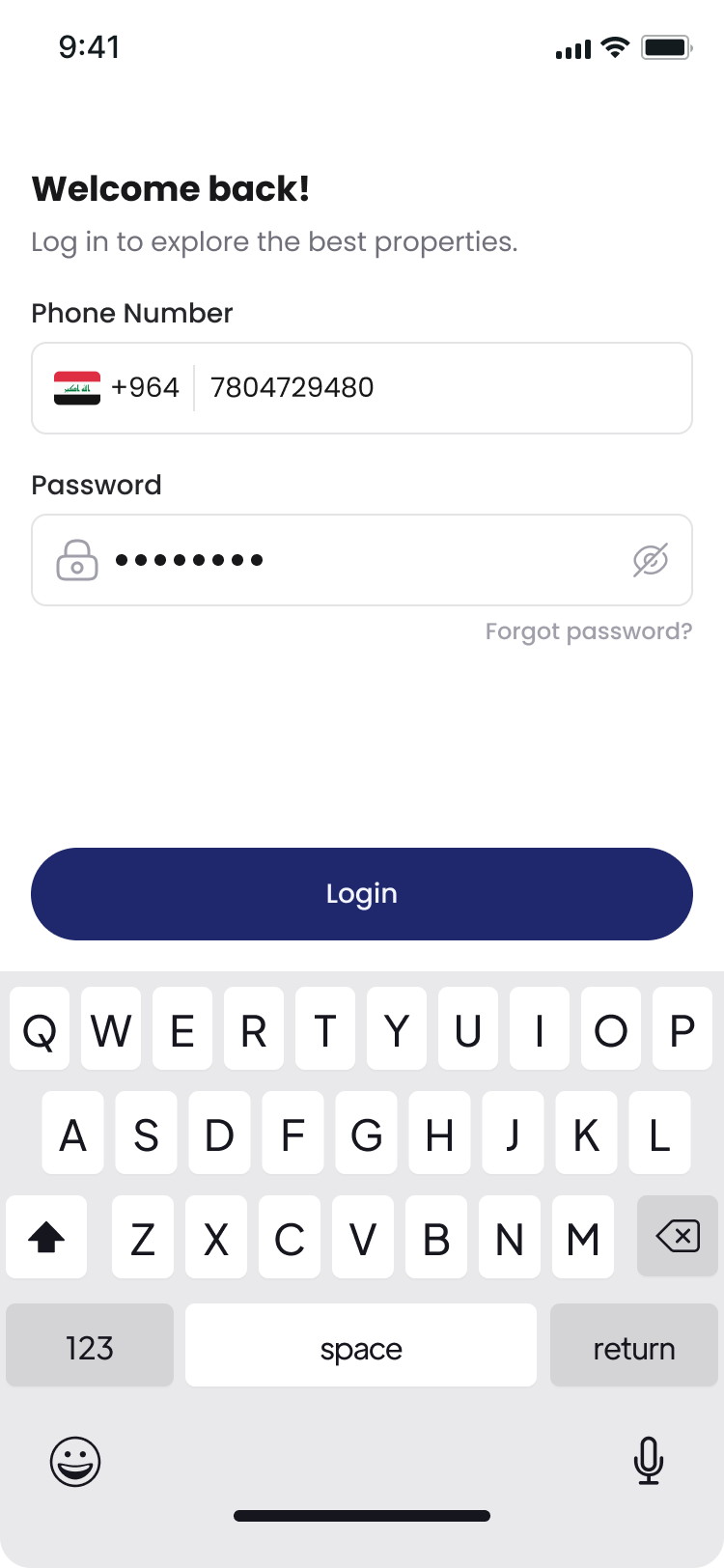
Task: Tap the Iraq flag to change country
Action: click(x=77, y=388)
